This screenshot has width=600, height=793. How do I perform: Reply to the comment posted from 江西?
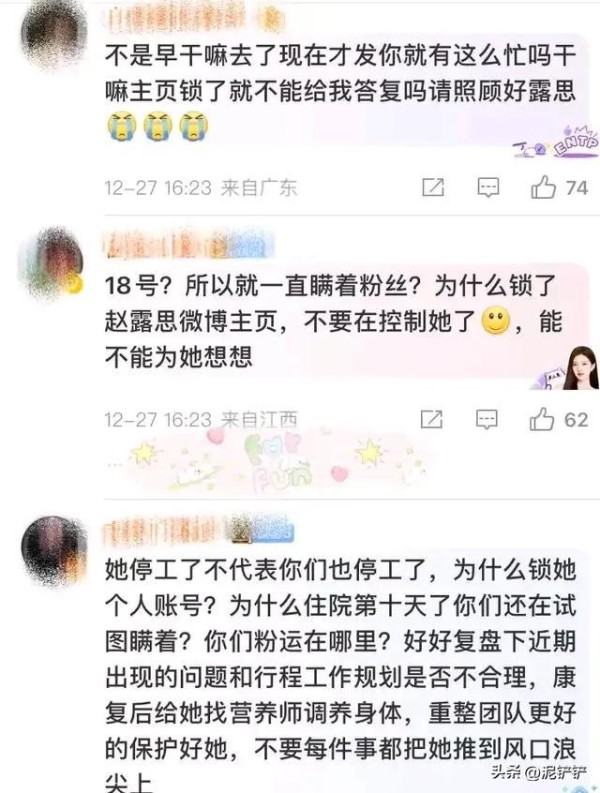pyautogui.click(x=488, y=419)
